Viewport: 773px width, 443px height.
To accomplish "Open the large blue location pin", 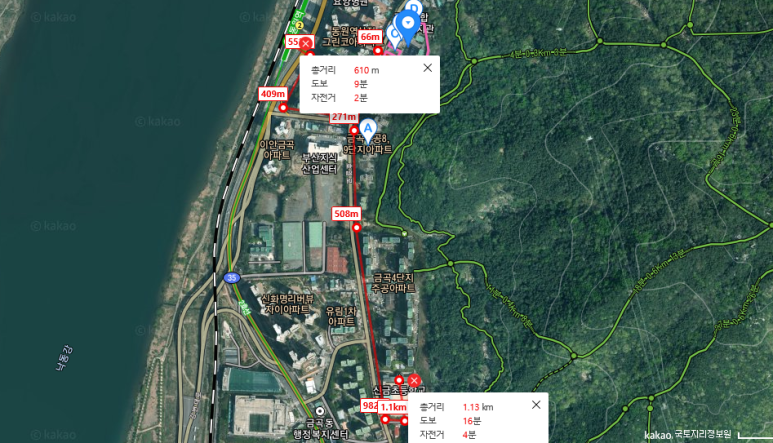I will (x=407, y=25).
